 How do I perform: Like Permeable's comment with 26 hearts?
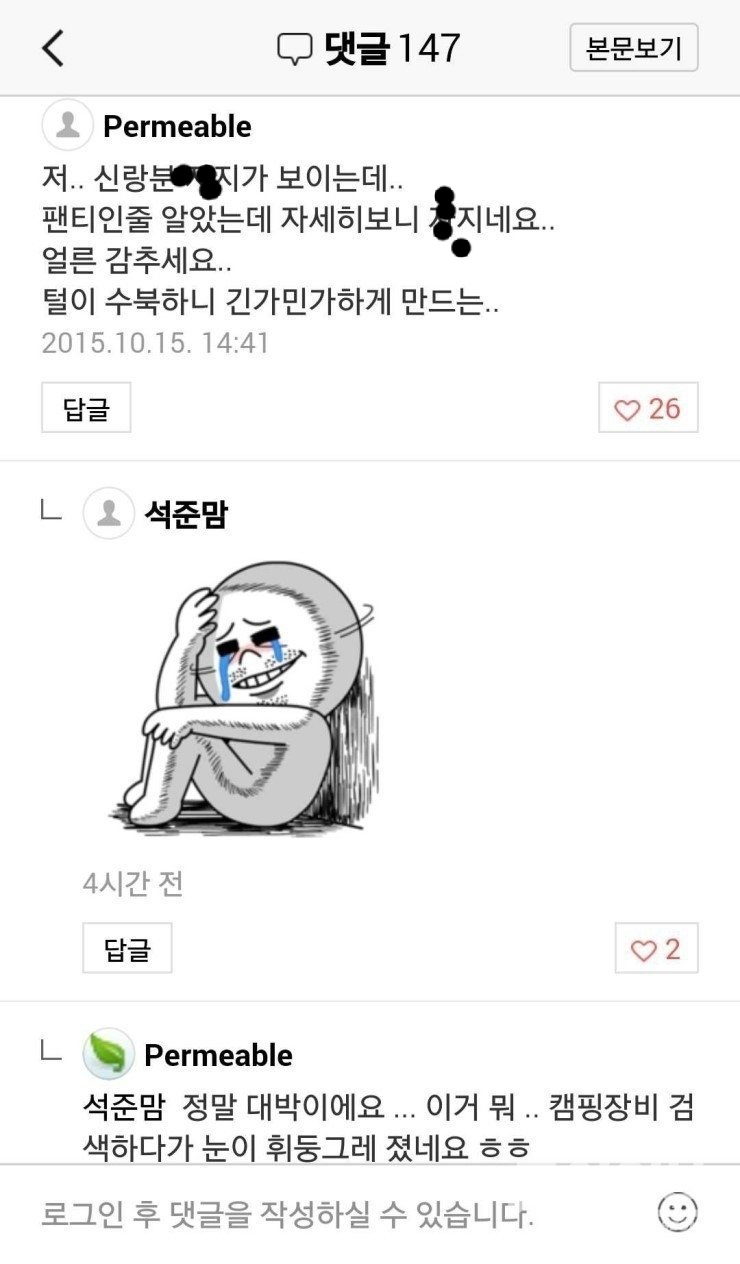click(x=648, y=408)
